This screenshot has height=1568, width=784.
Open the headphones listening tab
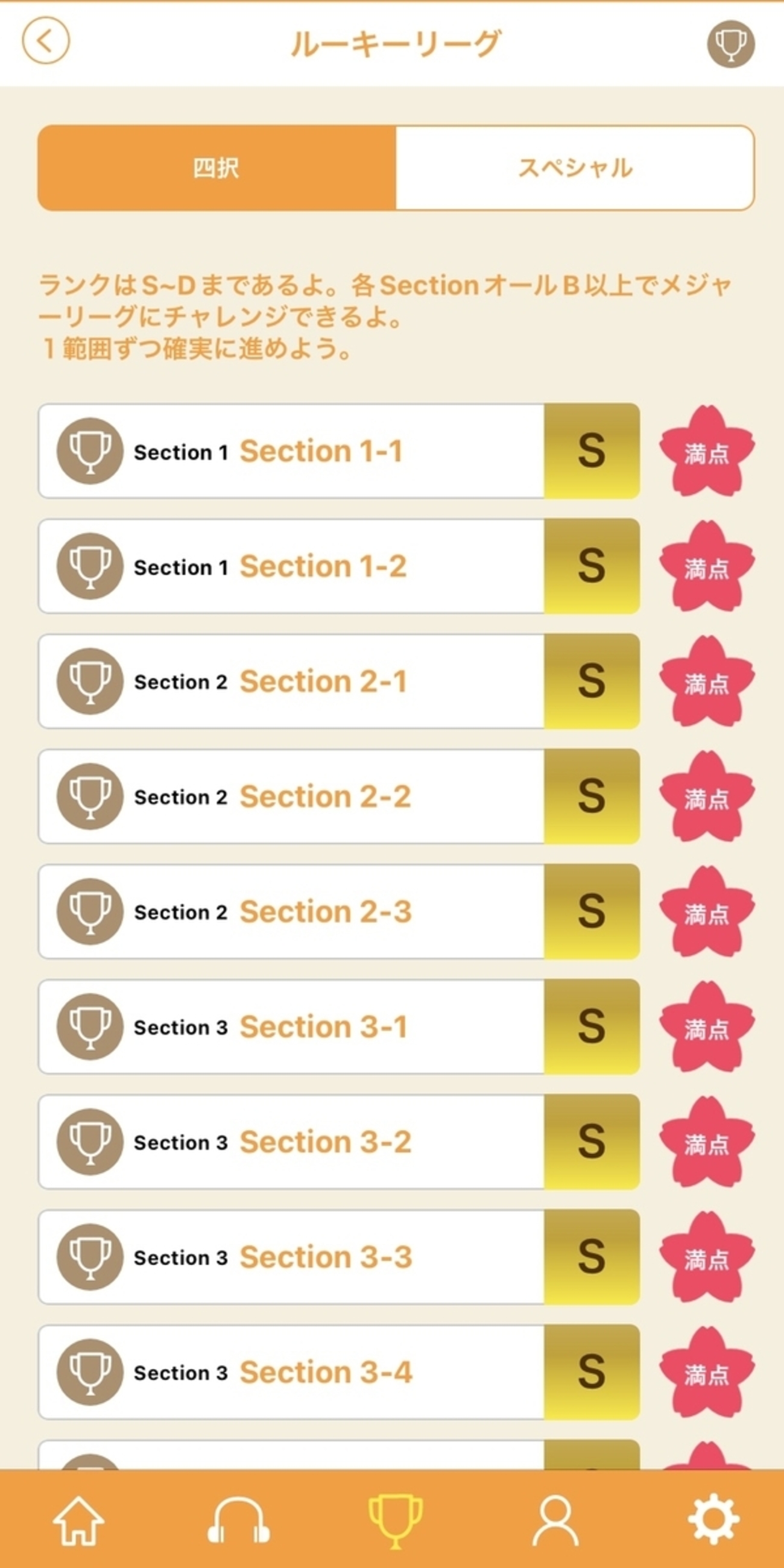(x=239, y=1520)
